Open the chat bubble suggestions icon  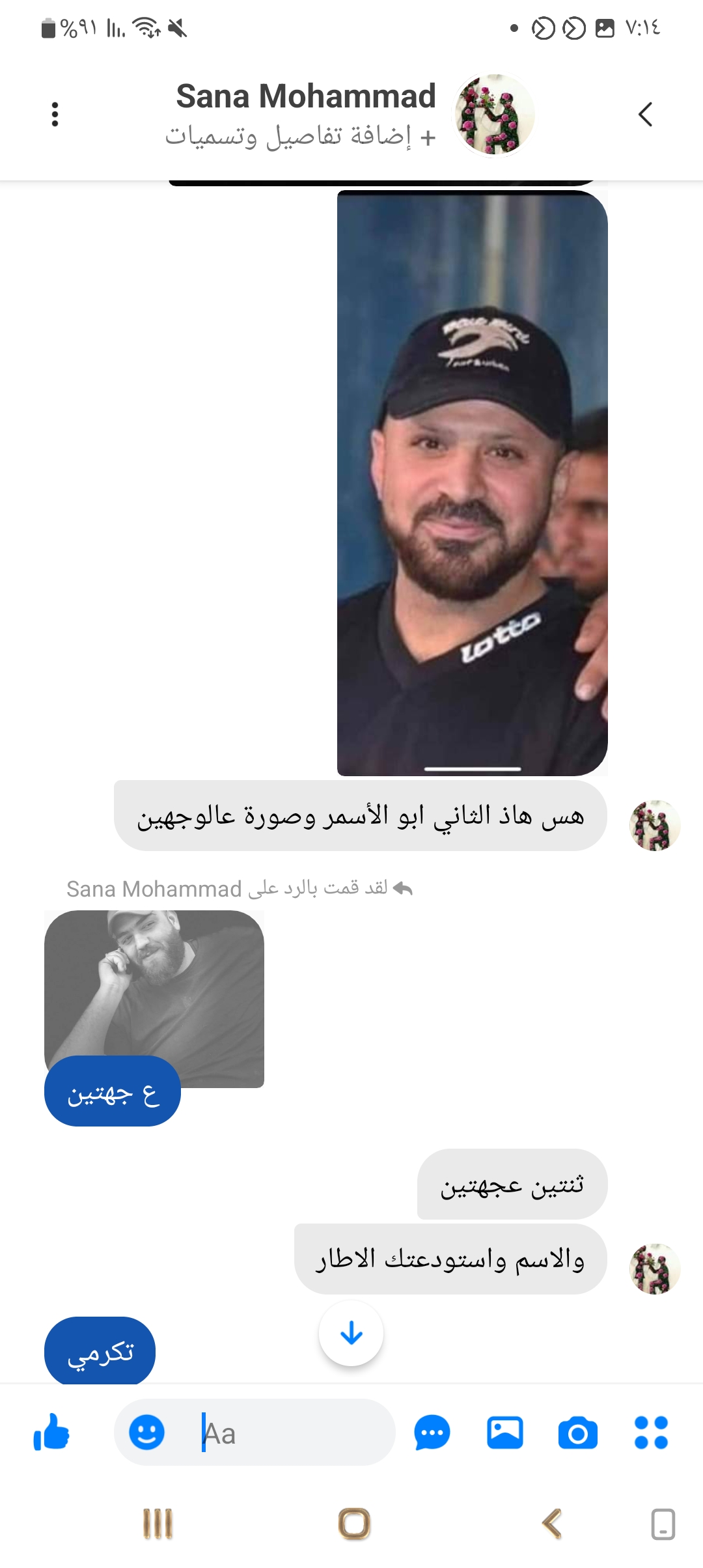(432, 1433)
